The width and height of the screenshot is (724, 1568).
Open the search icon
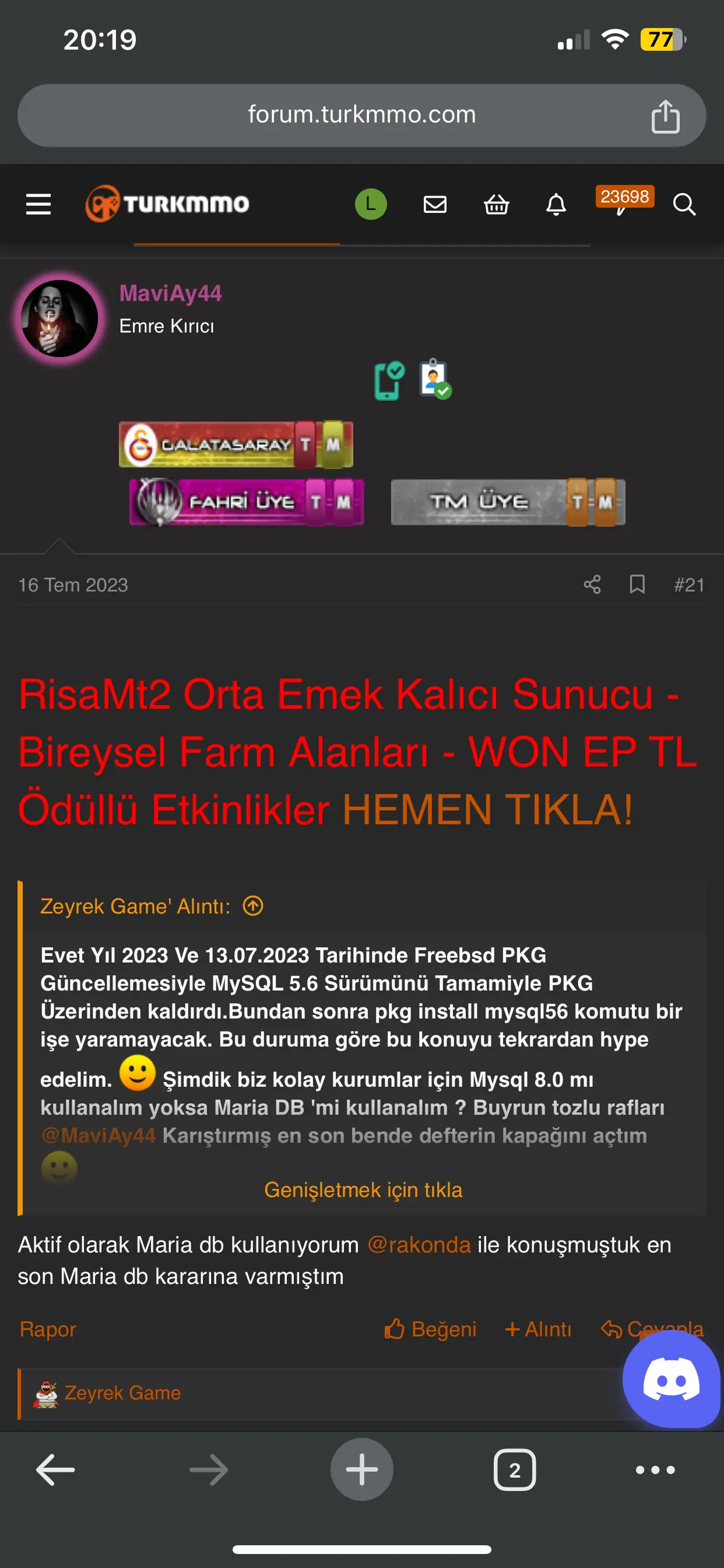click(684, 205)
